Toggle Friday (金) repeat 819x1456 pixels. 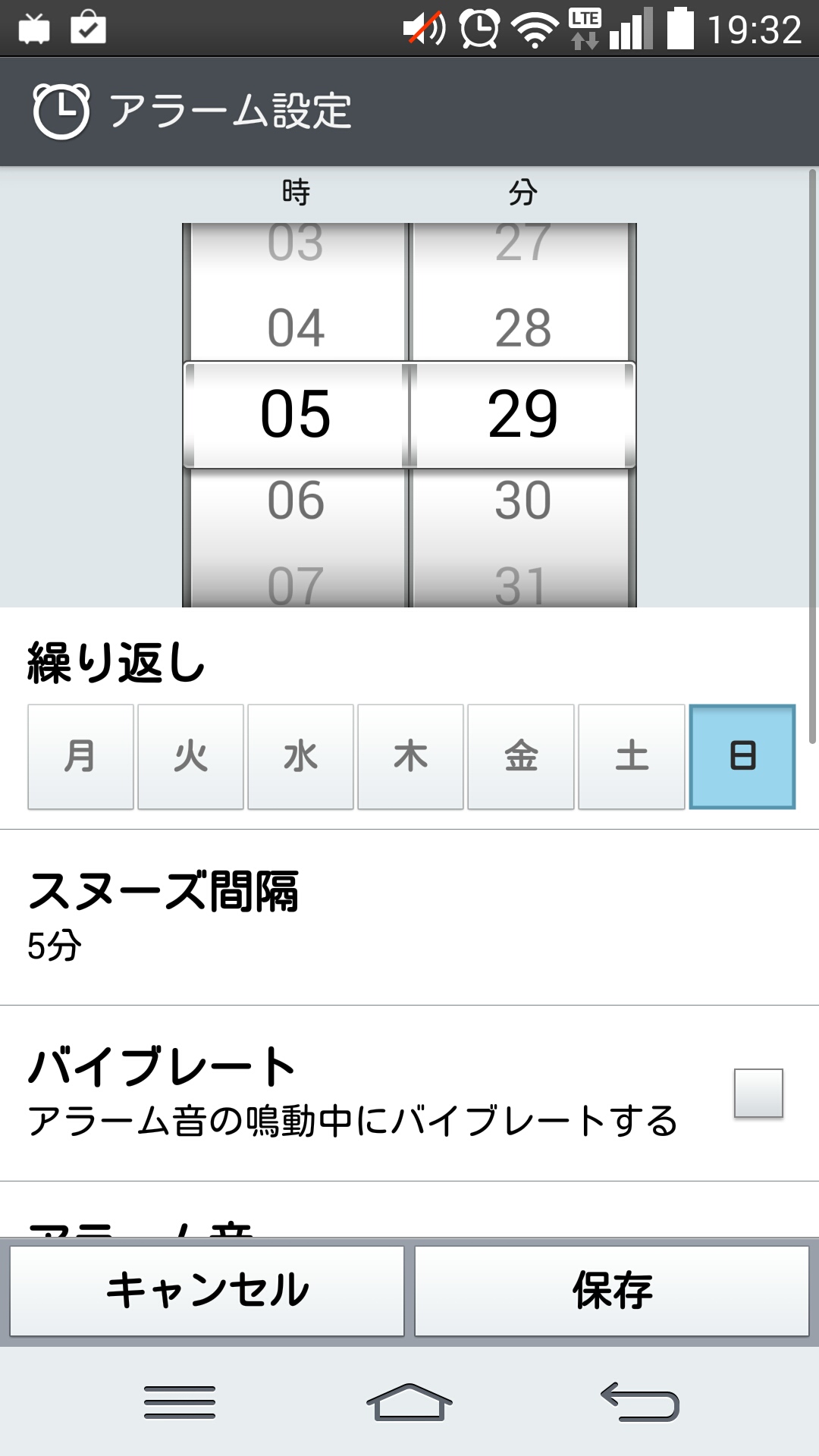pyautogui.click(x=521, y=757)
